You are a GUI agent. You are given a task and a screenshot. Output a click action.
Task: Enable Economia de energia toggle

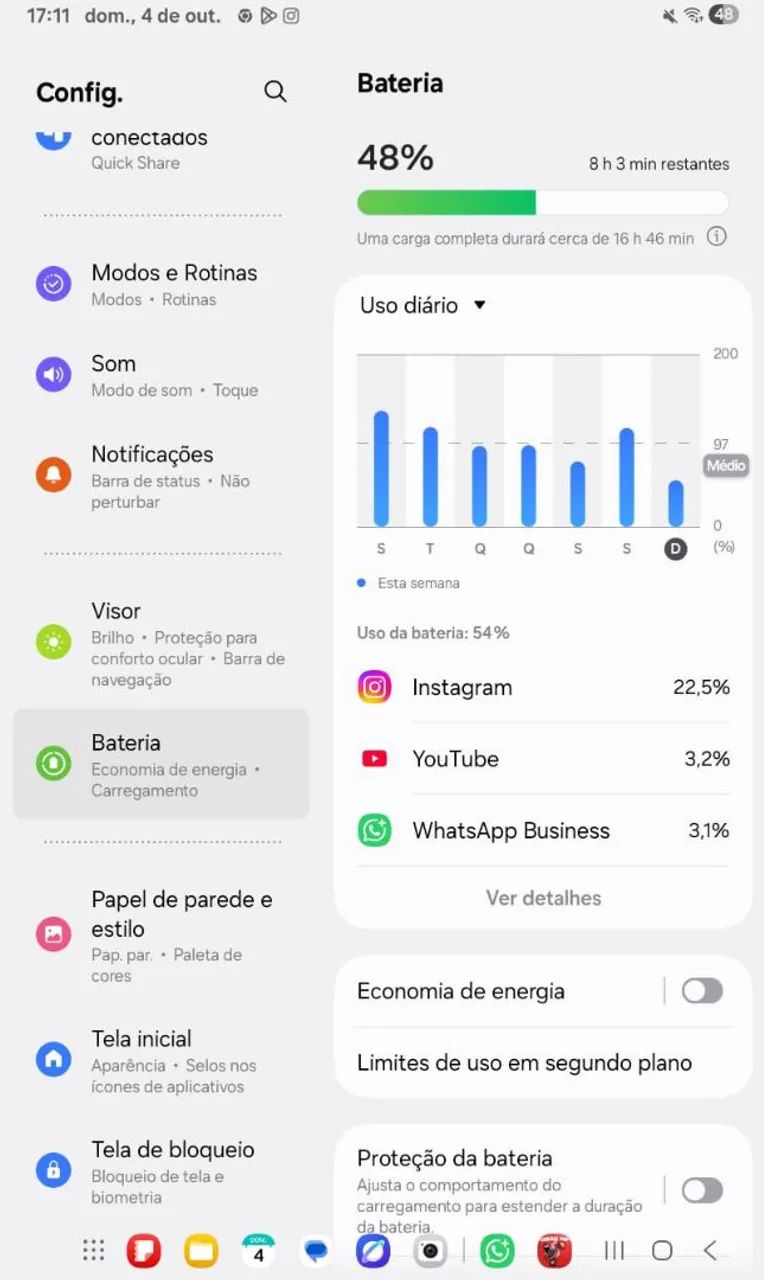point(702,991)
